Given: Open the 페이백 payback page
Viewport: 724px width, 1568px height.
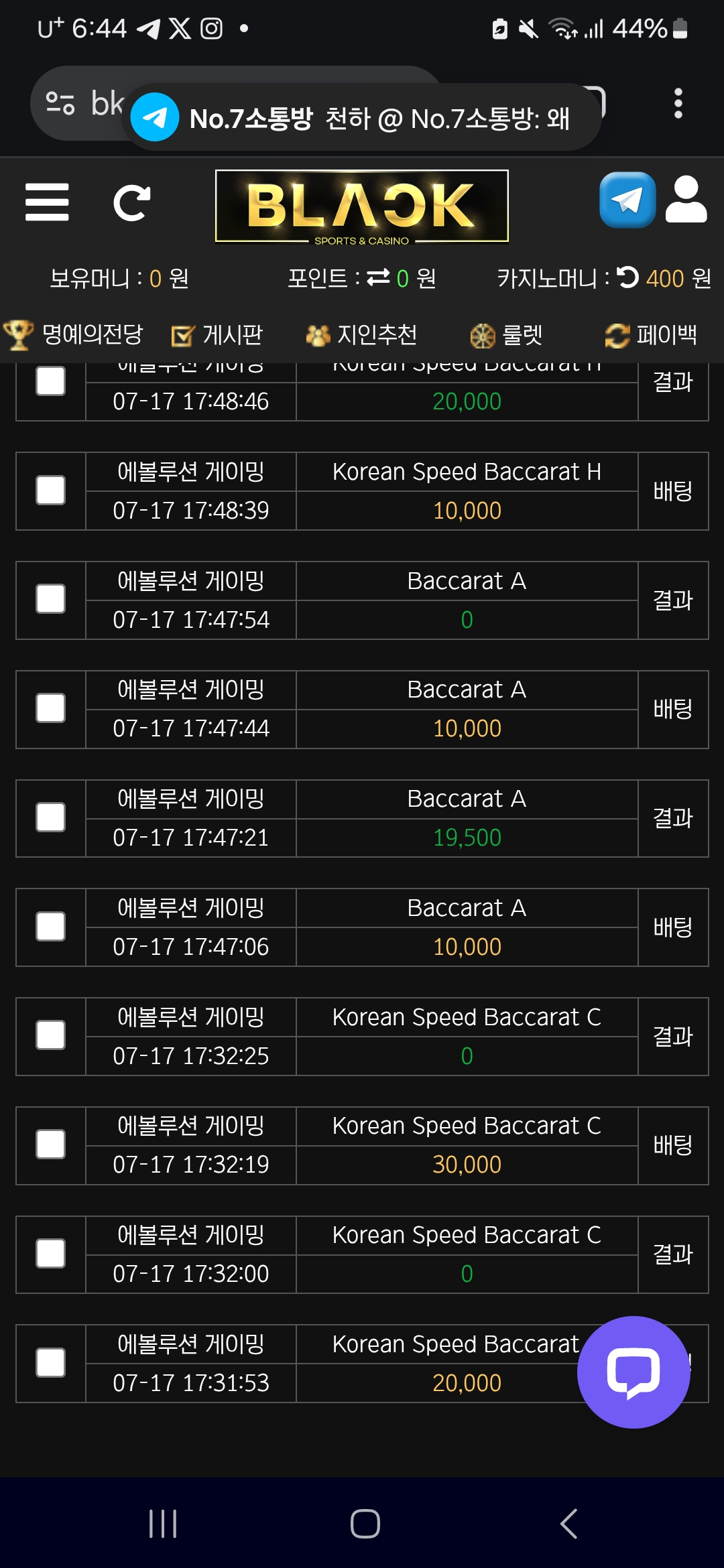Looking at the screenshot, I should 652,334.
